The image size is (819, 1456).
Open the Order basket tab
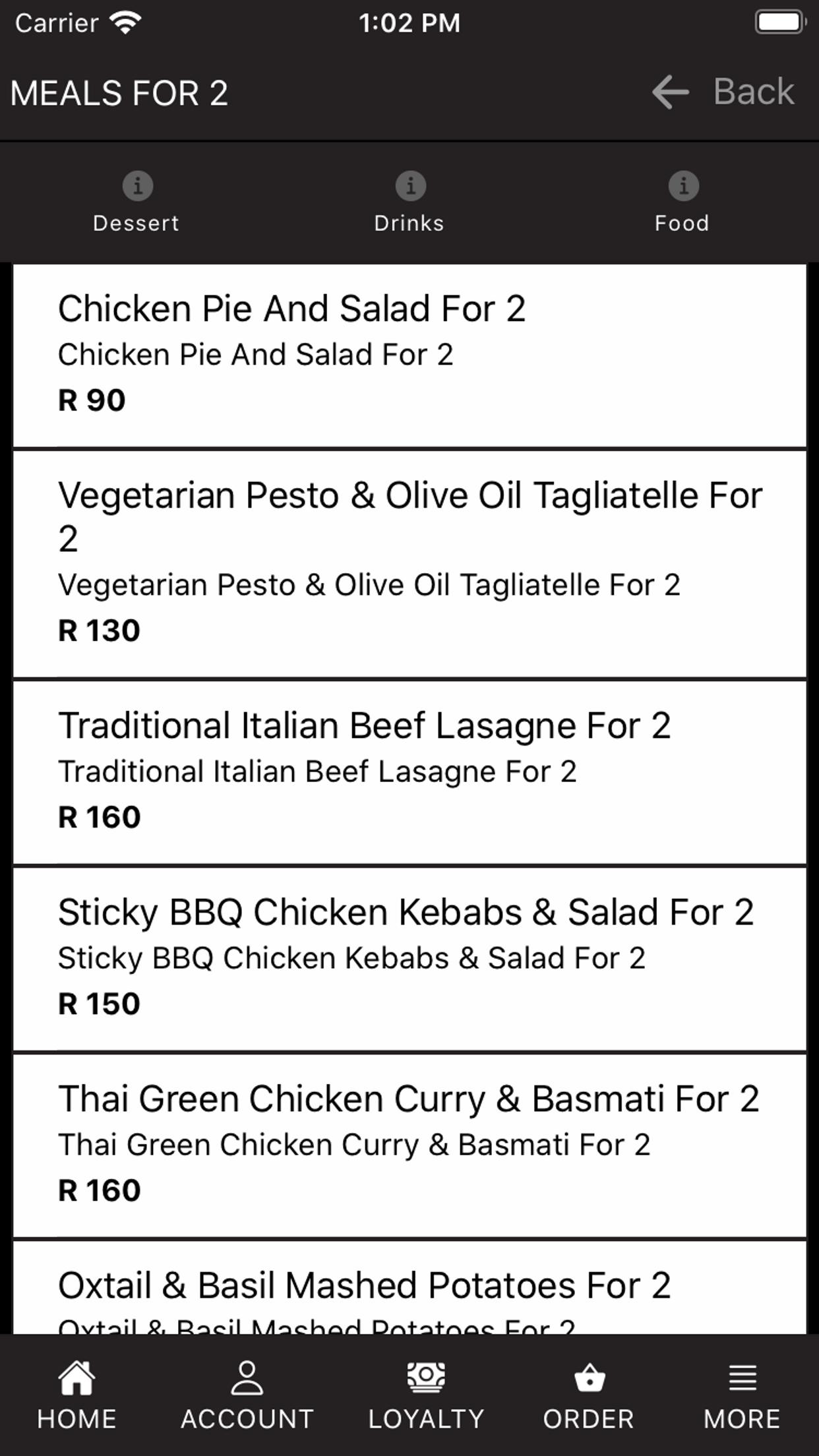click(x=589, y=1395)
